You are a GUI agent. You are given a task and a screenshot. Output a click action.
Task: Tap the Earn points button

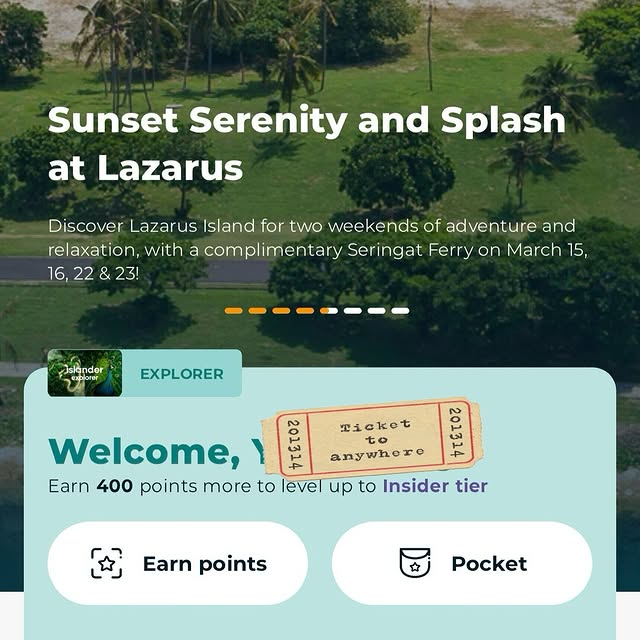pyautogui.click(x=178, y=563)
